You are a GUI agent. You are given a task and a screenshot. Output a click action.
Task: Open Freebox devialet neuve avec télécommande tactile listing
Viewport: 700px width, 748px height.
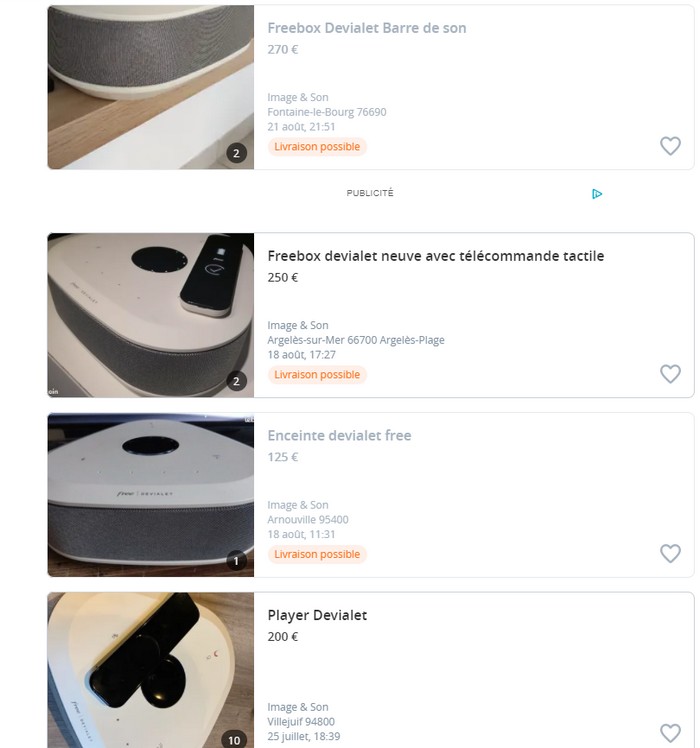[435, 256]
